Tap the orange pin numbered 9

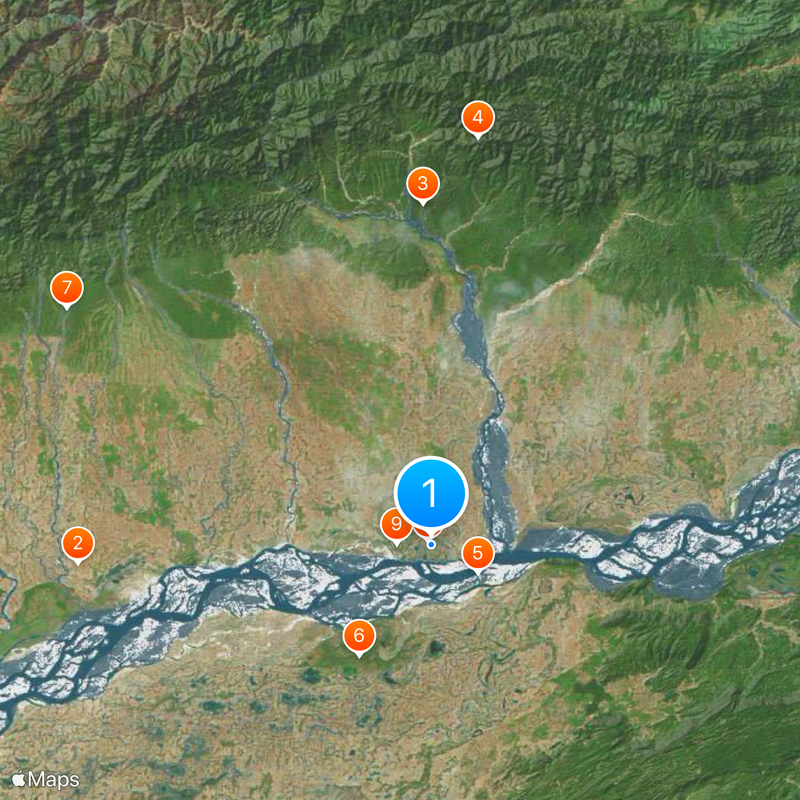point(394,524)
